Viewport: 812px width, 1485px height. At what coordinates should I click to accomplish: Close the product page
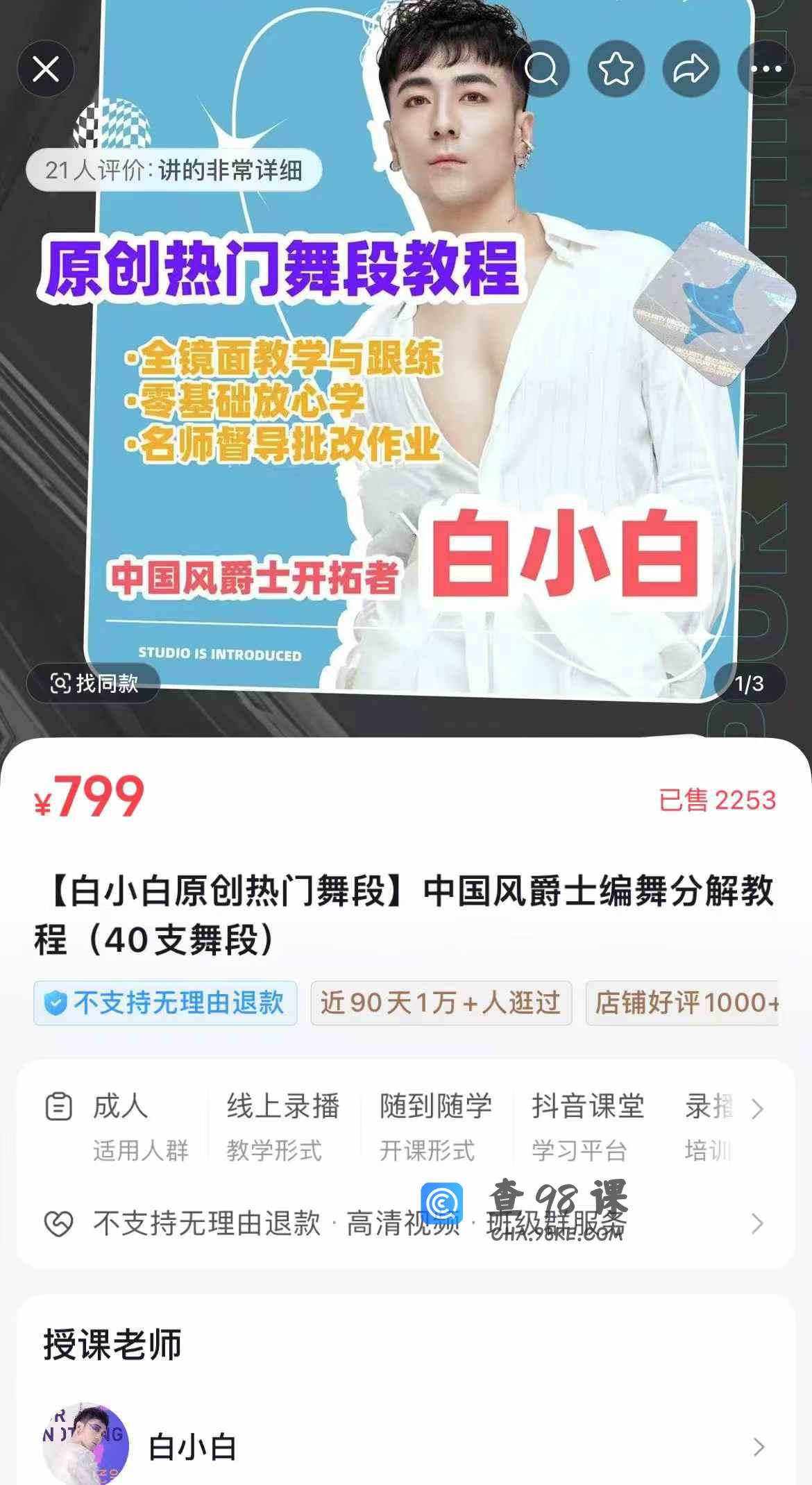[x=46, y=69]
